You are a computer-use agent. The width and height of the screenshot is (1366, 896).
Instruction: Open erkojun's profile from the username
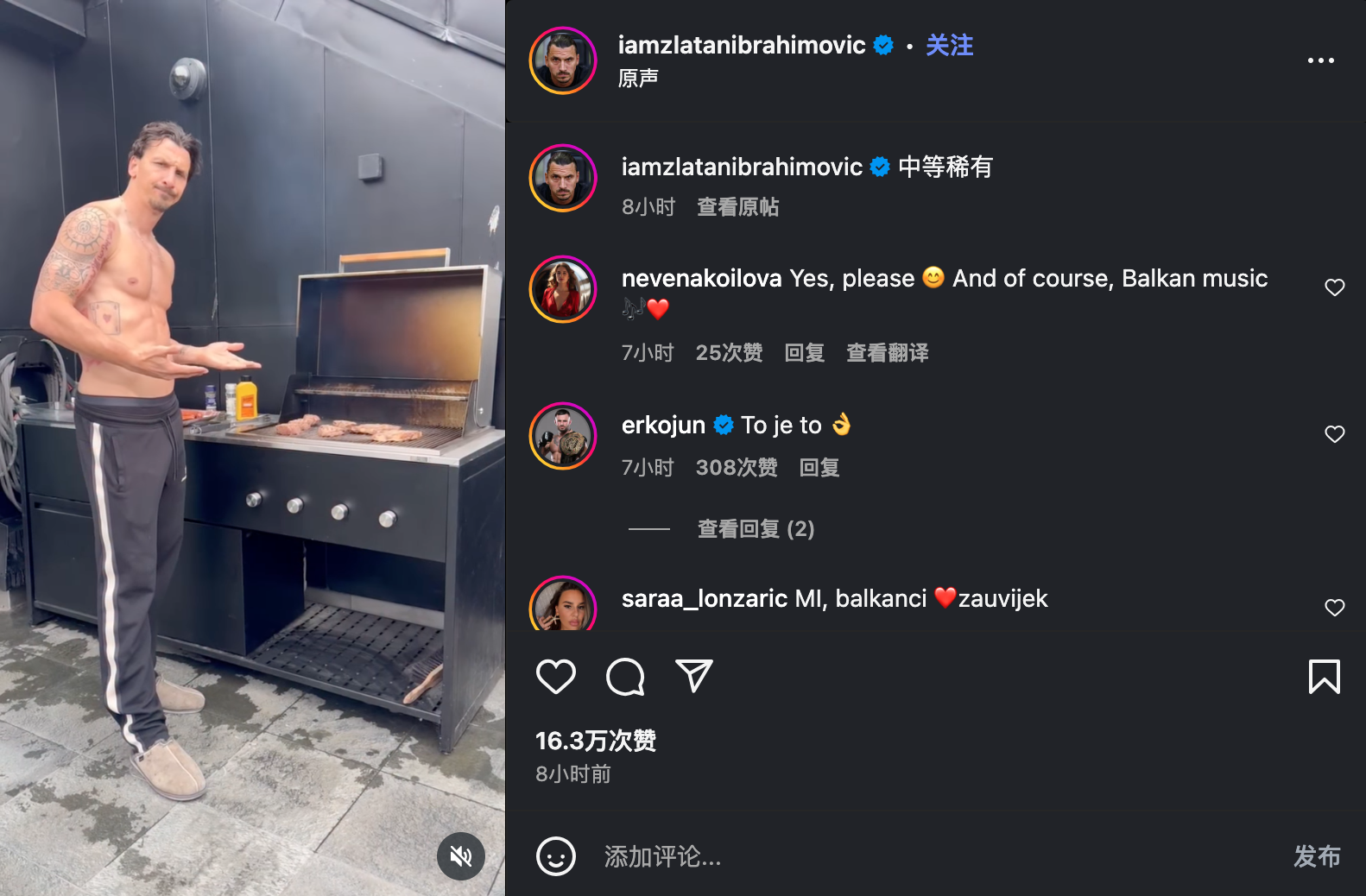tap(663, 425)
